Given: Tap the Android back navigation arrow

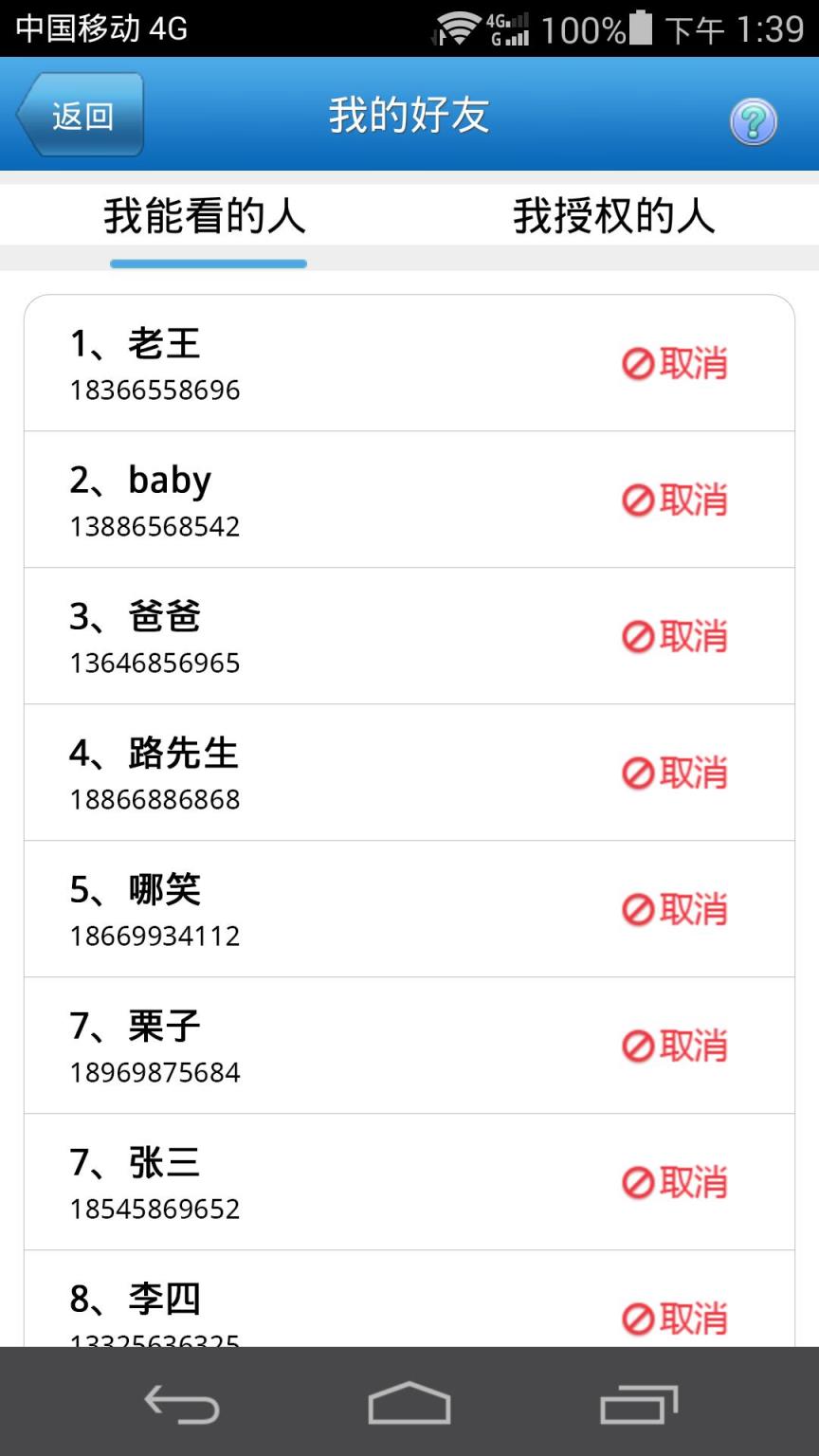Looking at the screenshot, I should [182, 1405].
